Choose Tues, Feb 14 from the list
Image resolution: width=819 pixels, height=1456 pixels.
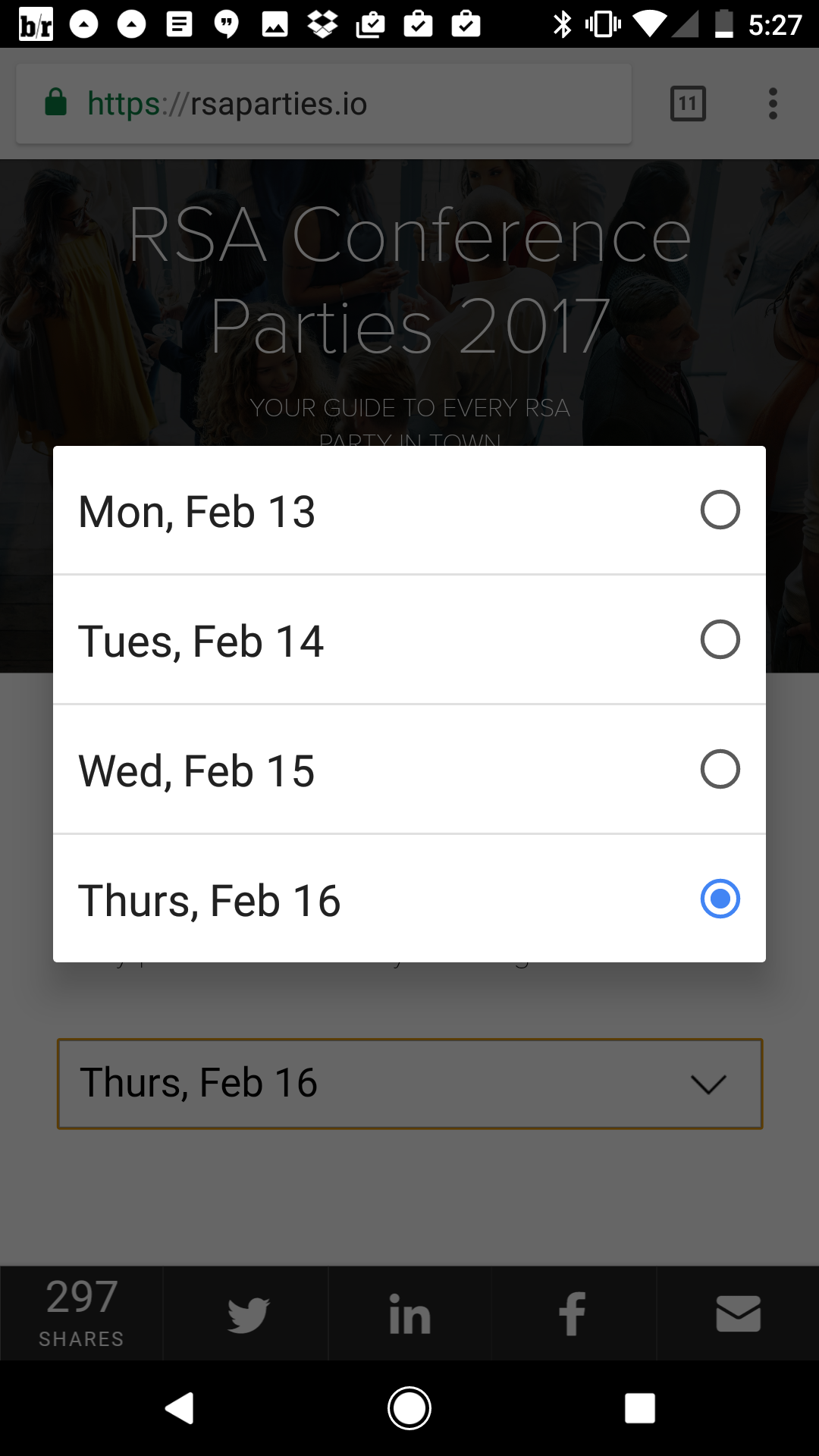(409, 640)
